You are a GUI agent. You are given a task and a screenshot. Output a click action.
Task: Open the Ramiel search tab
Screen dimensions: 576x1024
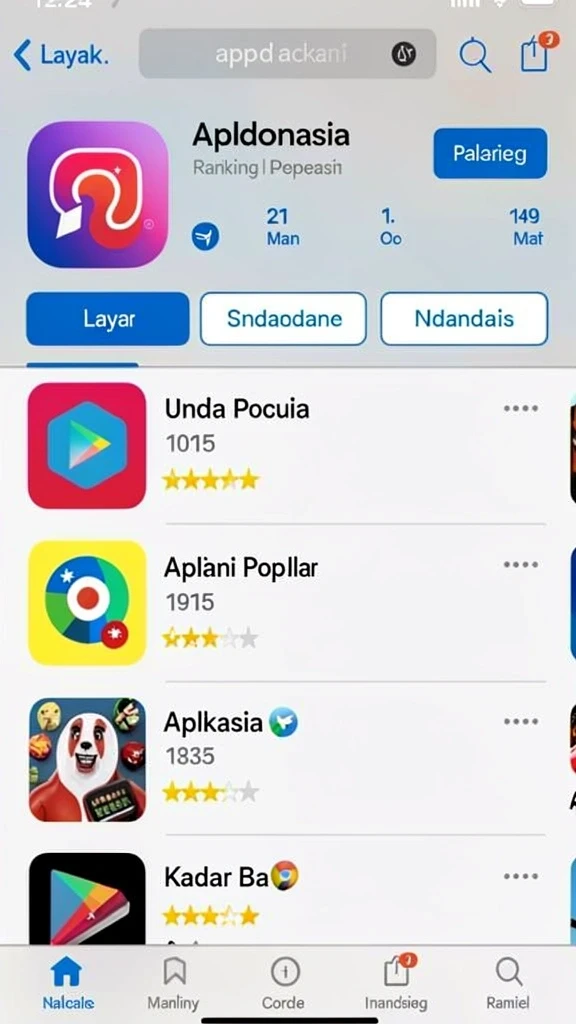[508, 984]
